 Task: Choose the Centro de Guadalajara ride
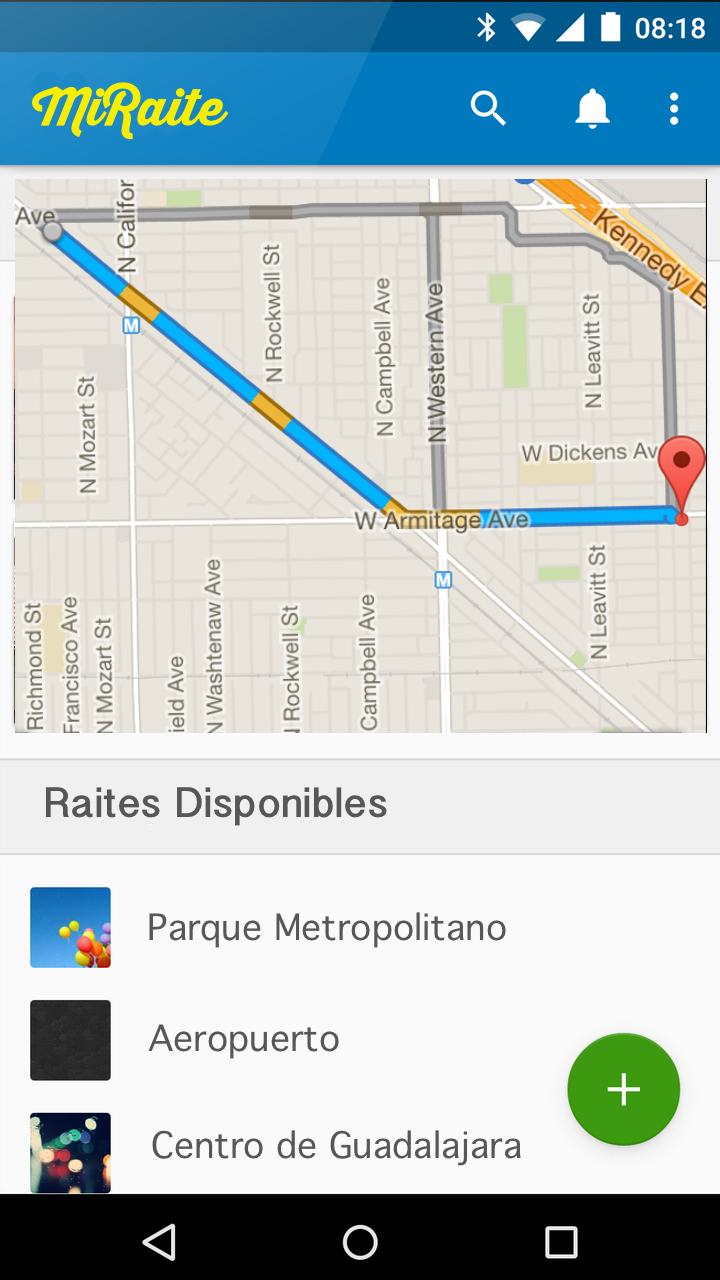336,1146
